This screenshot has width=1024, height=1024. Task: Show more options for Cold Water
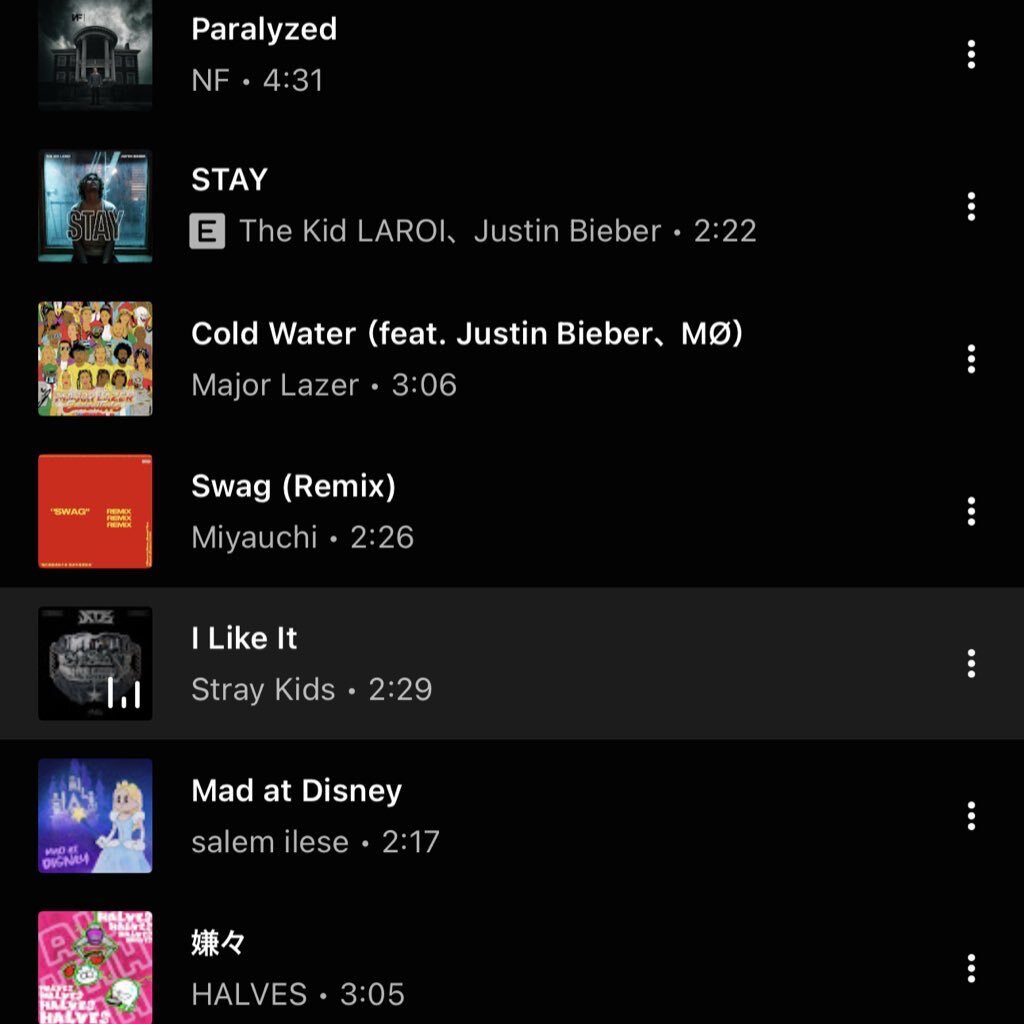point(971,359)
